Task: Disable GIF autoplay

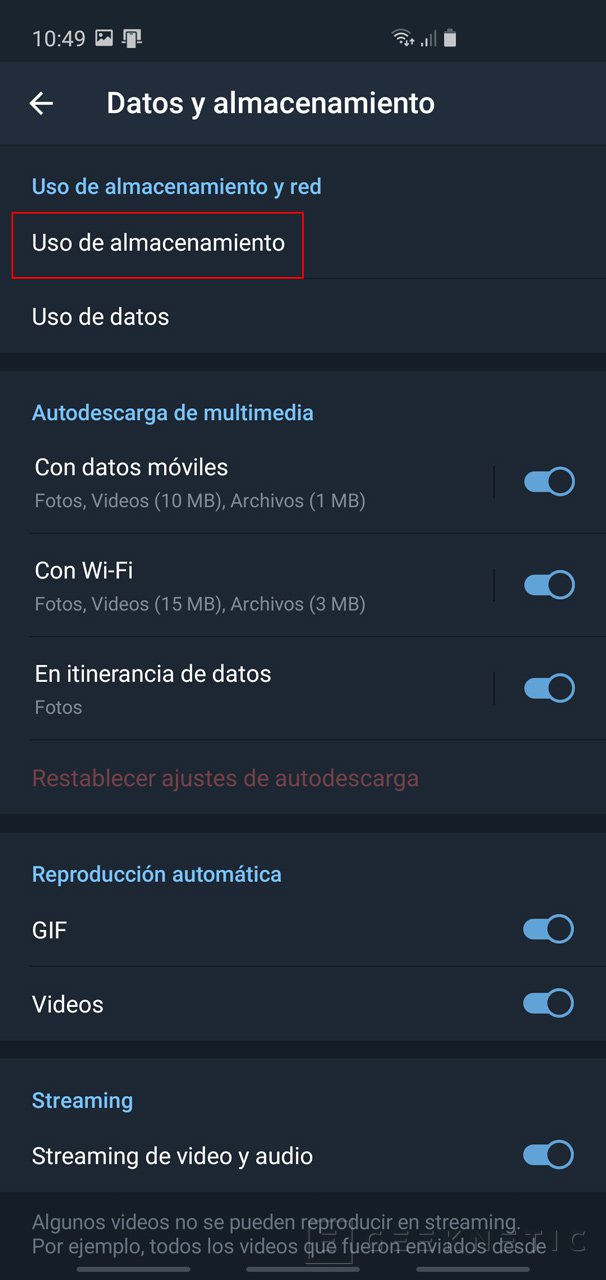Action: pos(548,930)
